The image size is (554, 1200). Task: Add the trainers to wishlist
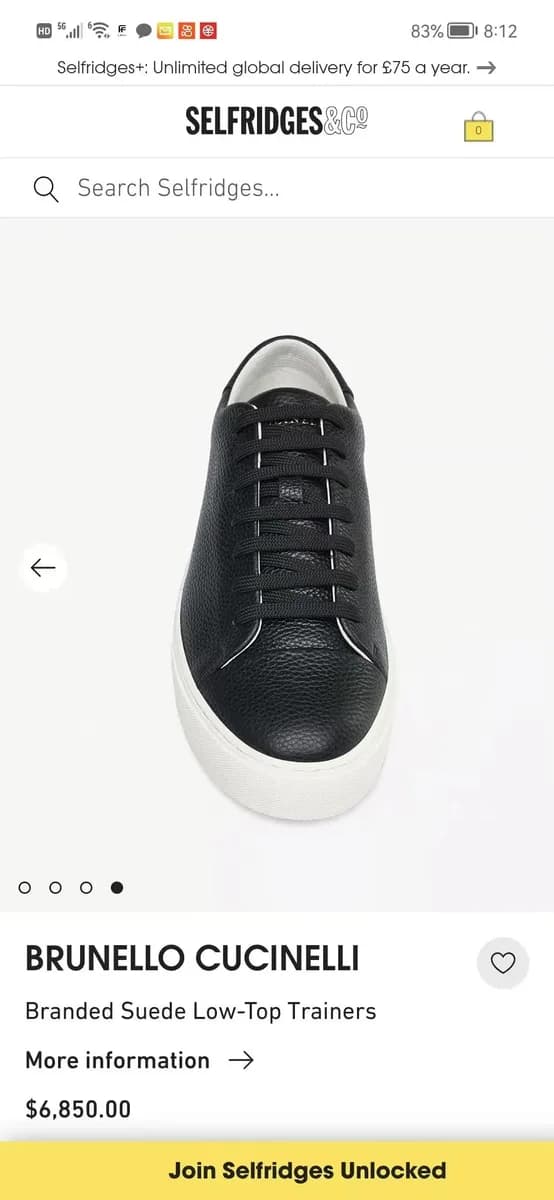click(503, 963)
